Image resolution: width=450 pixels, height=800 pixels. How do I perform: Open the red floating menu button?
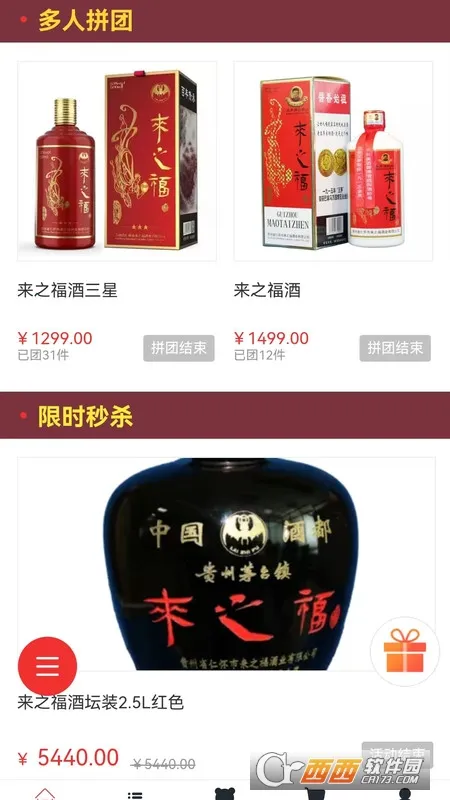[47, 666]
